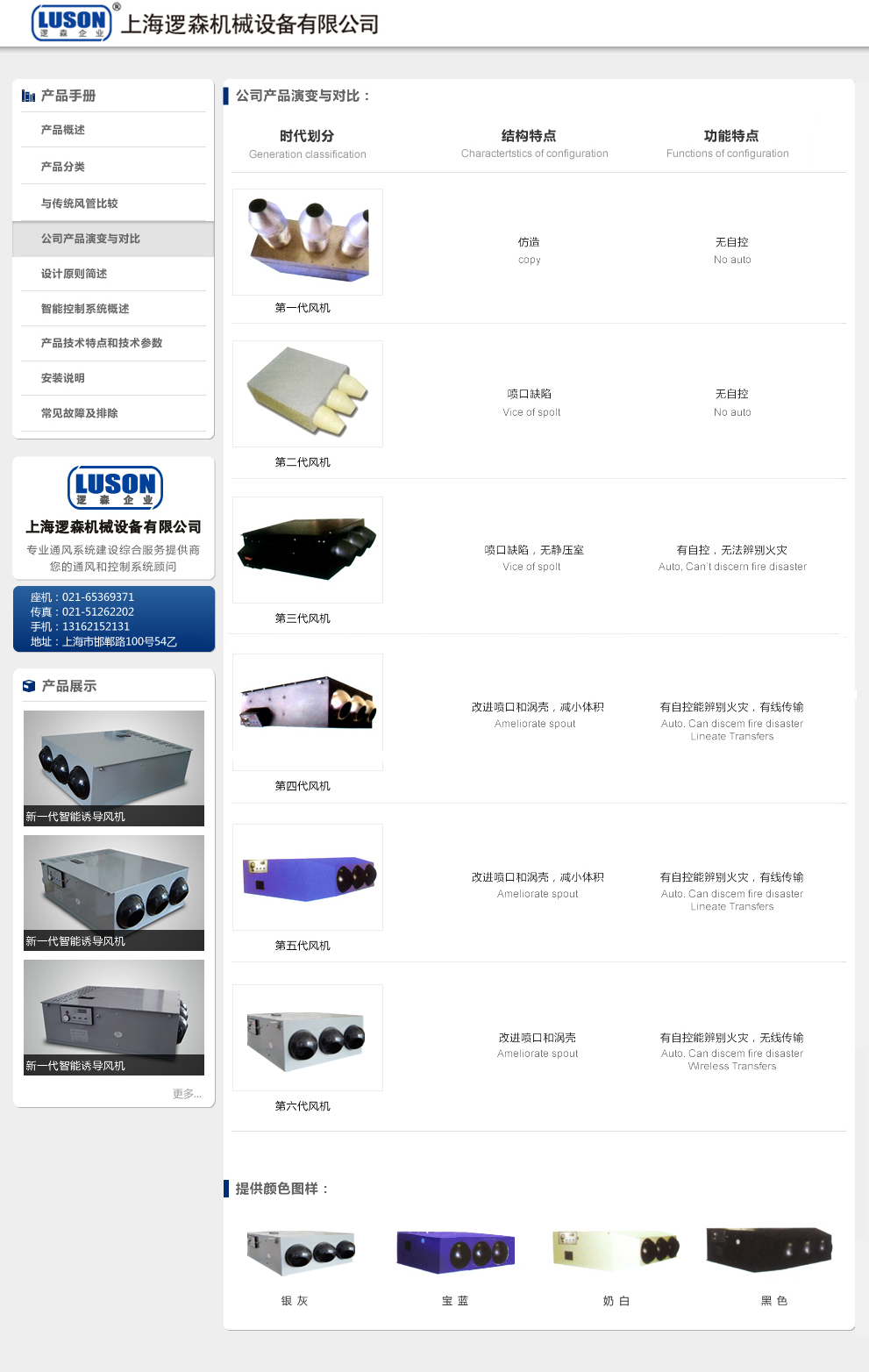
Task: Open 产品技术特点和技术参数
Action: [101, 343]
